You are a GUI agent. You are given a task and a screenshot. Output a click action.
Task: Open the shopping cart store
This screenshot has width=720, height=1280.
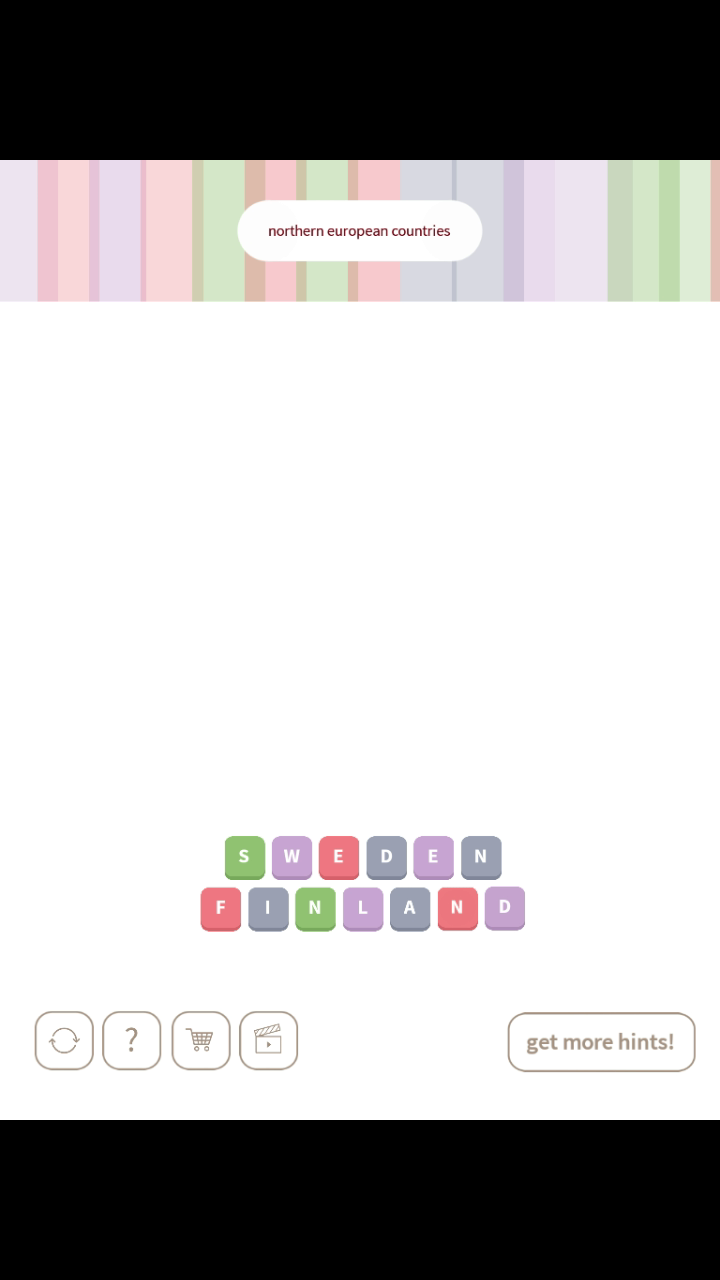click(200, 1041)
